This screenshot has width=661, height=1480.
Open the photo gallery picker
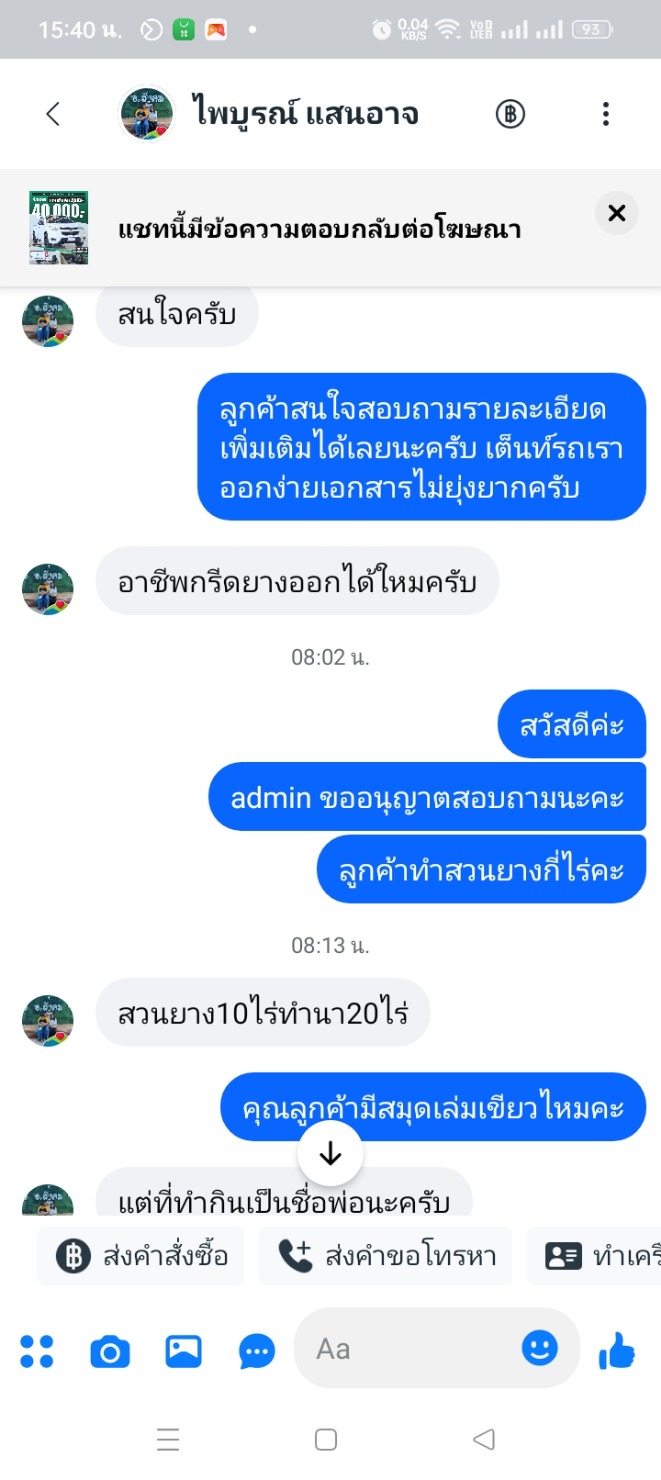click(x=184, y=1352)
